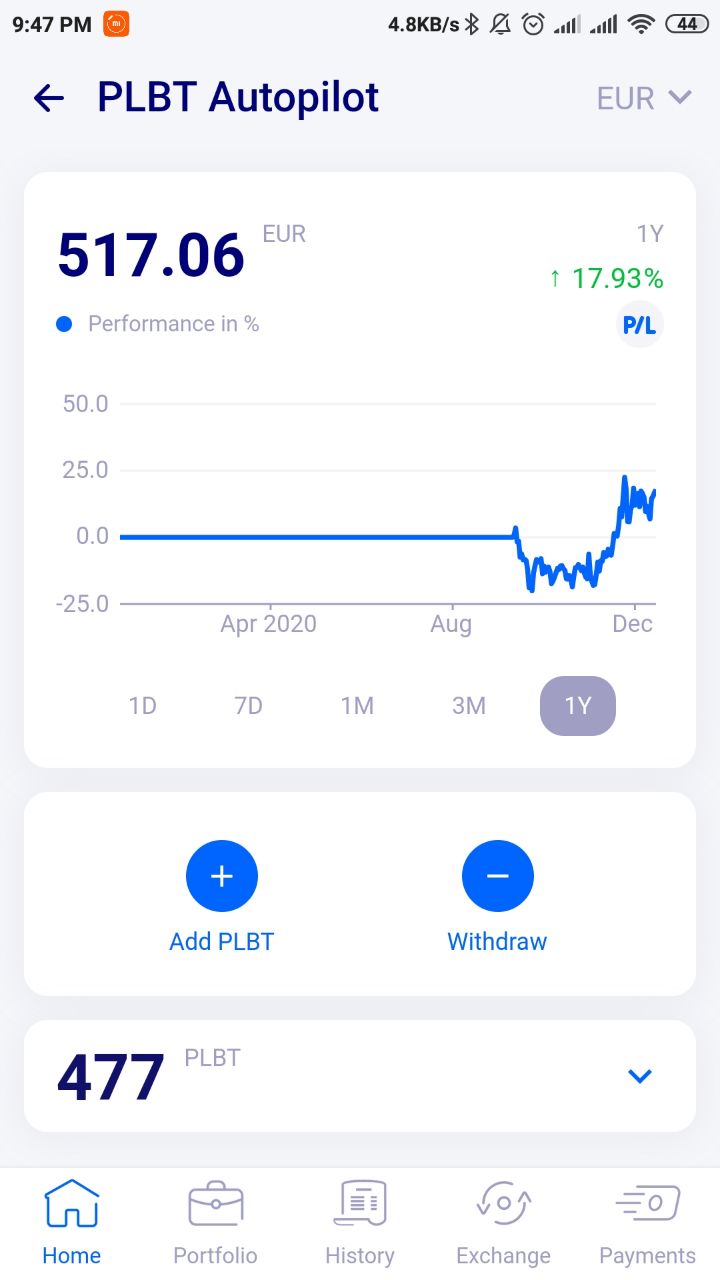The height and width of the screenshot is (1280, 720).
Task: Select the 1D time range
Action: tap(143, 706)
